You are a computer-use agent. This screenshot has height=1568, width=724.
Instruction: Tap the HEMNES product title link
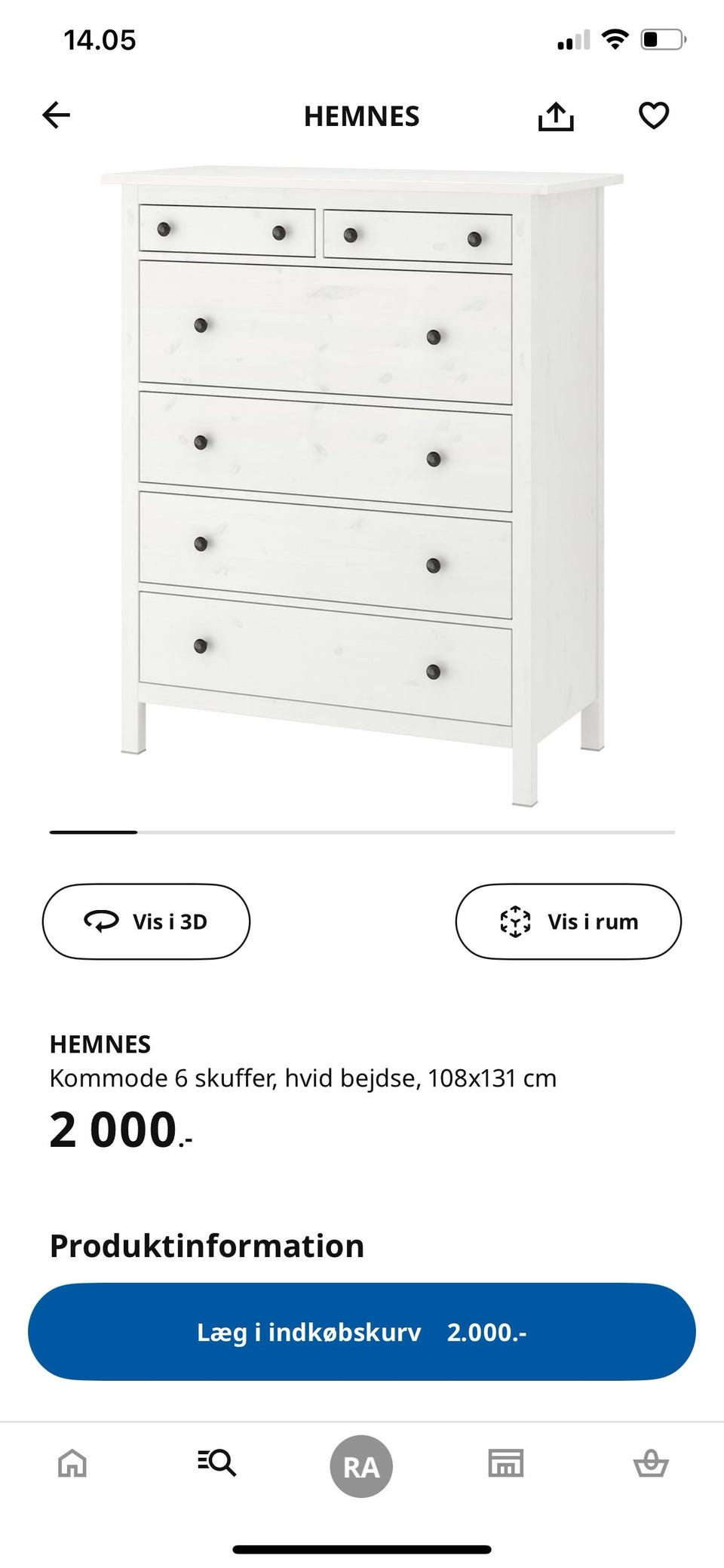click(x=100, y=1044)
